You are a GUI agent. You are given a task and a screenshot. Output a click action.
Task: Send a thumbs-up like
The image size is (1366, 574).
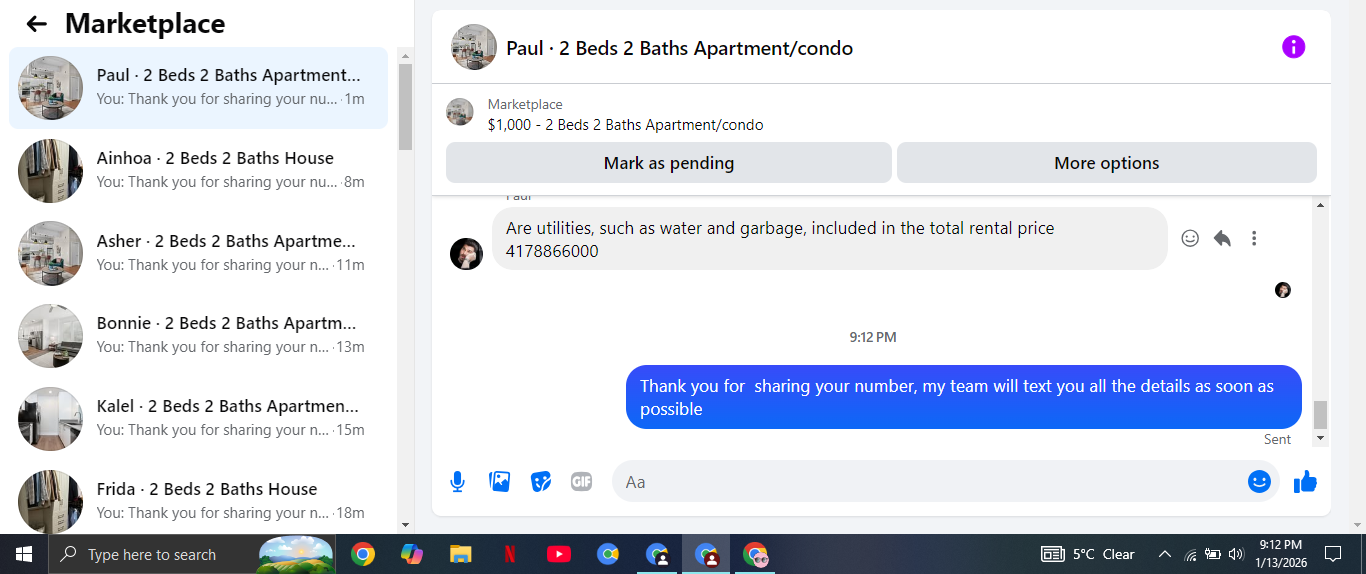click(1305, 482)
